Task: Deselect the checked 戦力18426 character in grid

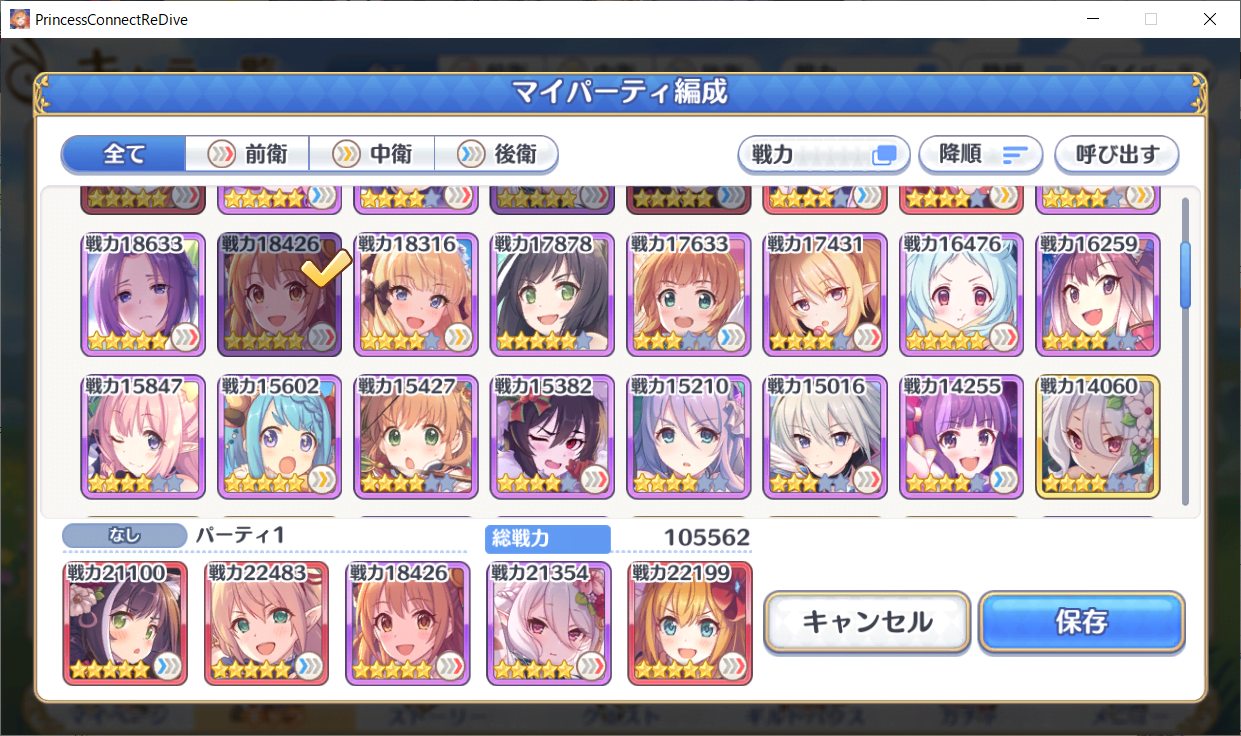Action: [x=280, y=295]
